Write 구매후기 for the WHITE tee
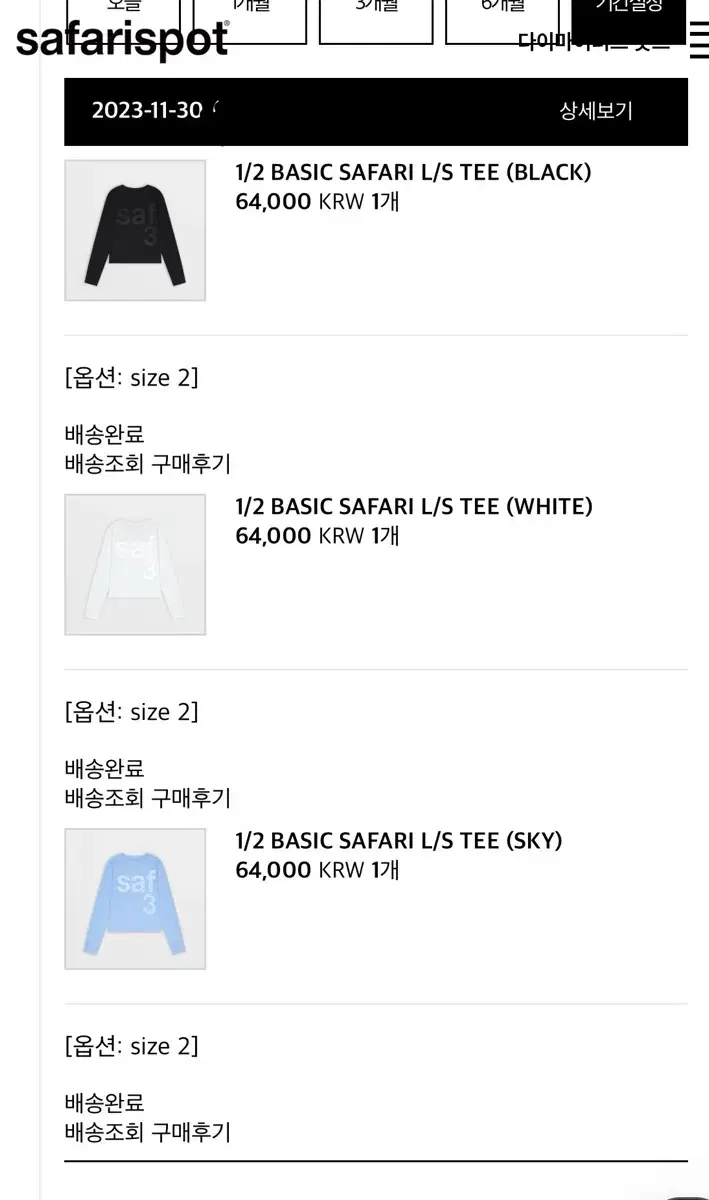The image size is (709, 1200). [x=191, y=798]
